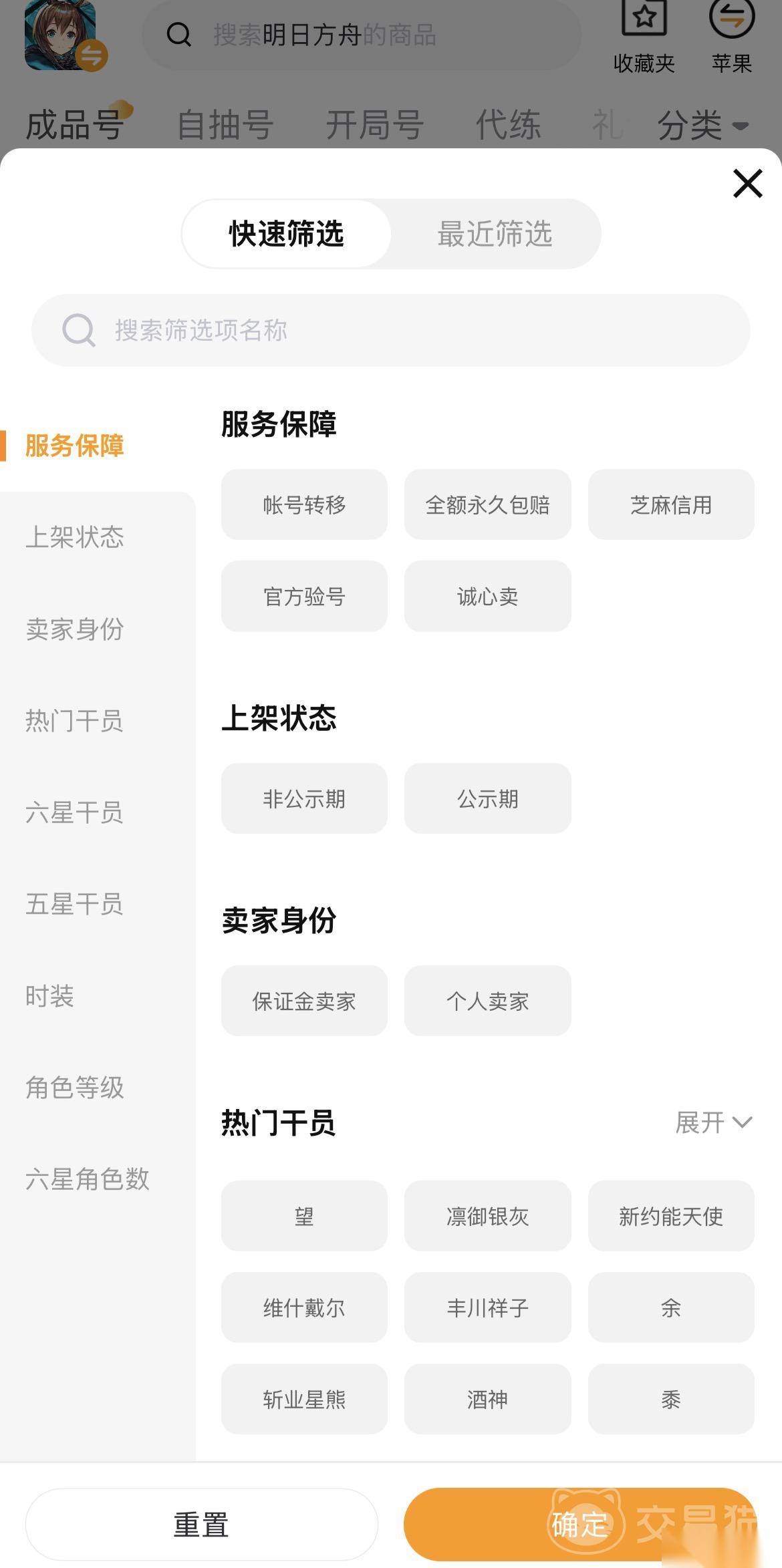
Task: Select the 非公示期 status chip
Action: 304,798
